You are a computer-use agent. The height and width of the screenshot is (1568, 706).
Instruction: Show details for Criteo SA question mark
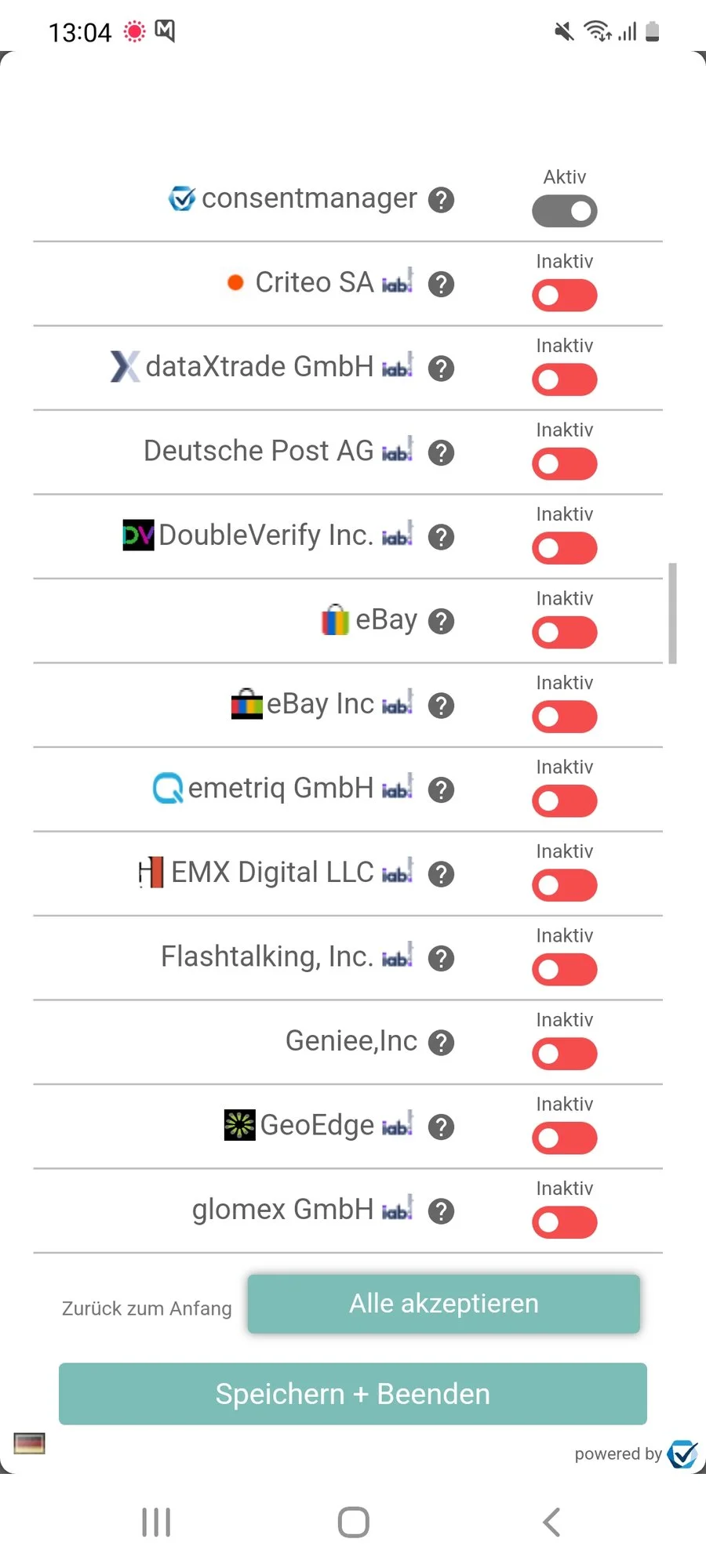pos(441,284)
